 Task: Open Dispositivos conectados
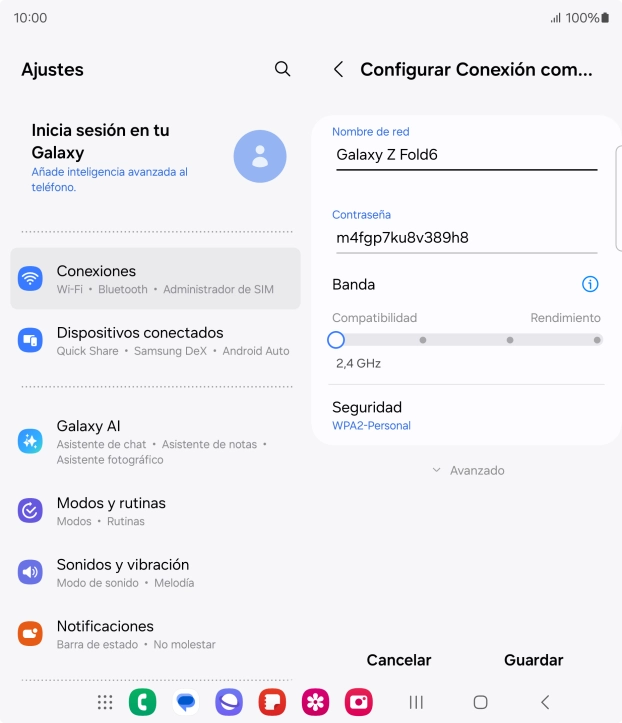155,340
